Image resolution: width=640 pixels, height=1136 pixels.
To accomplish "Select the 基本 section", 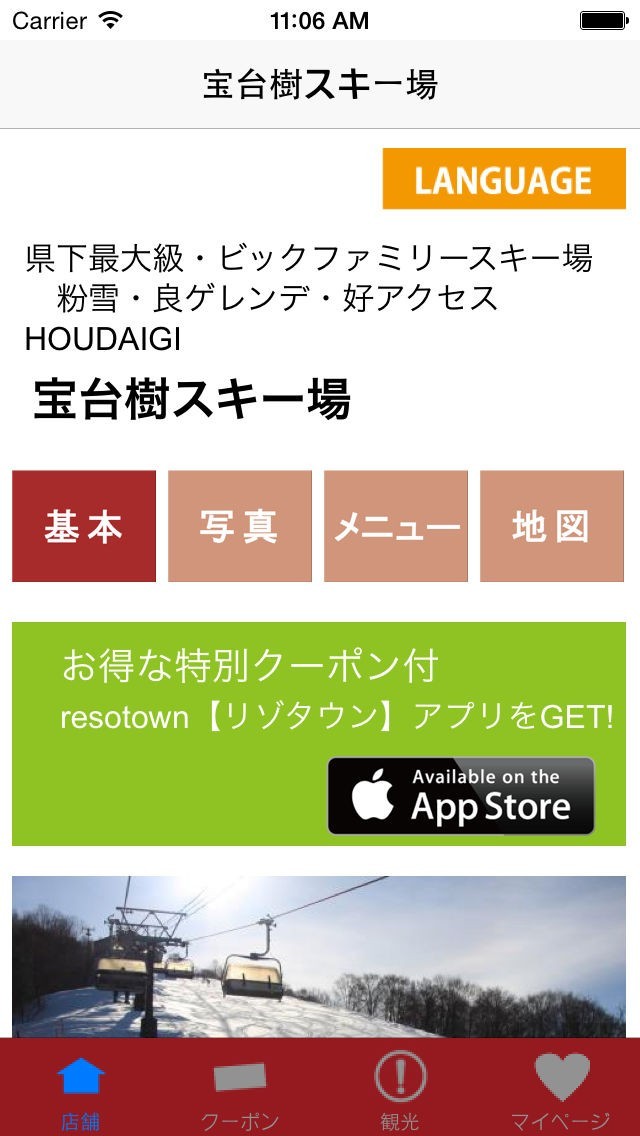I will 84,526.
